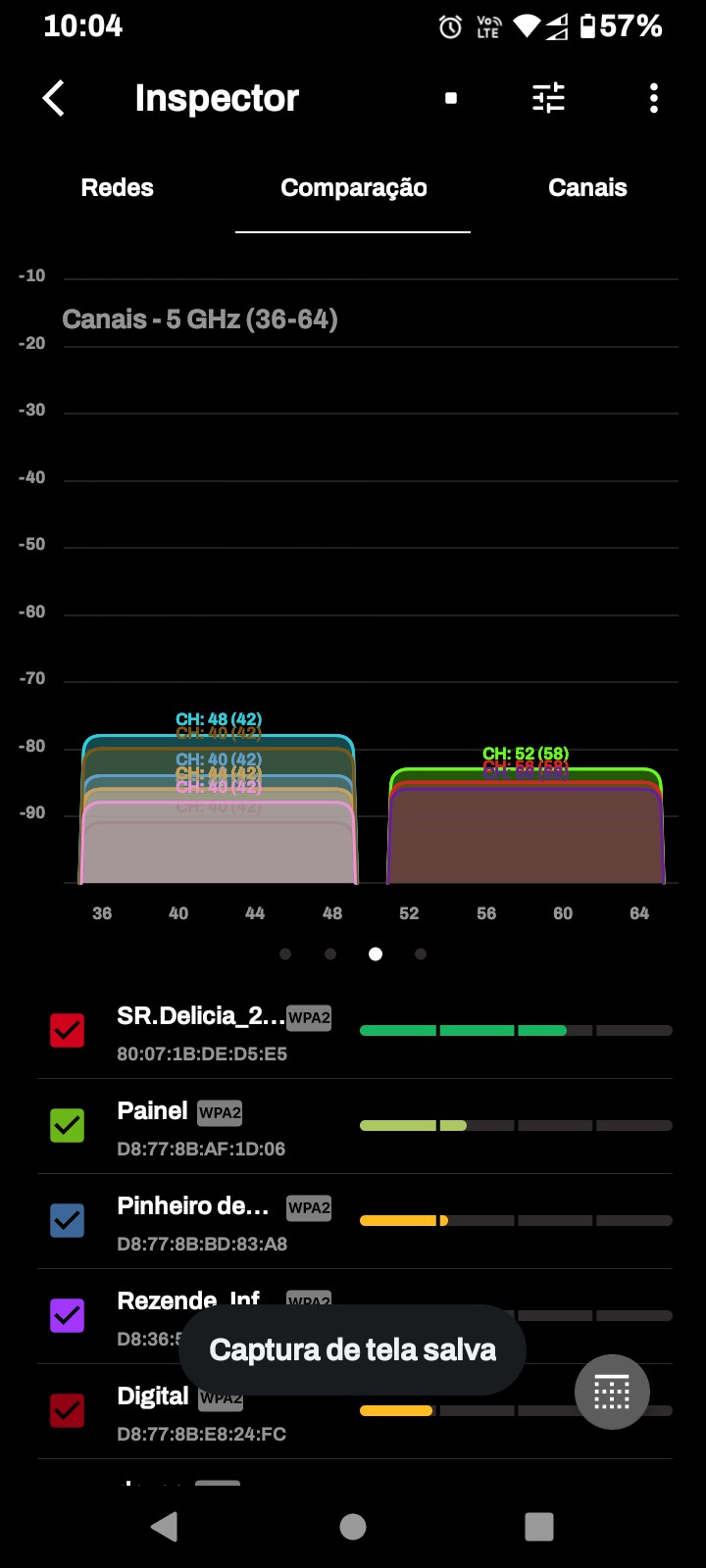Screen dimensions: 706x1568
Task: Switch to the Redes tab
Action: pos(117,188)
